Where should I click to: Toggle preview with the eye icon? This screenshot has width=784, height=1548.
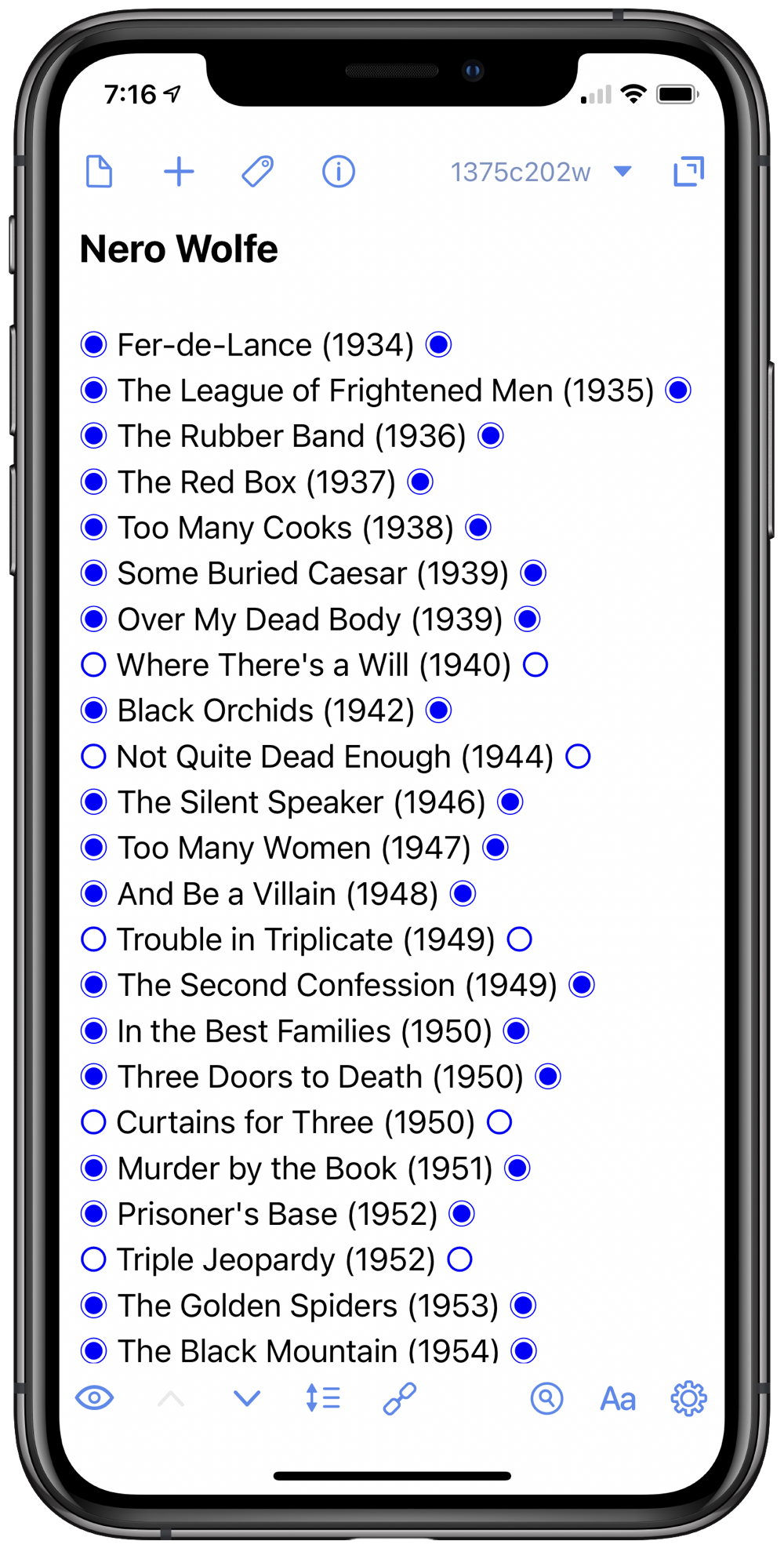(x=95, y=1397)
